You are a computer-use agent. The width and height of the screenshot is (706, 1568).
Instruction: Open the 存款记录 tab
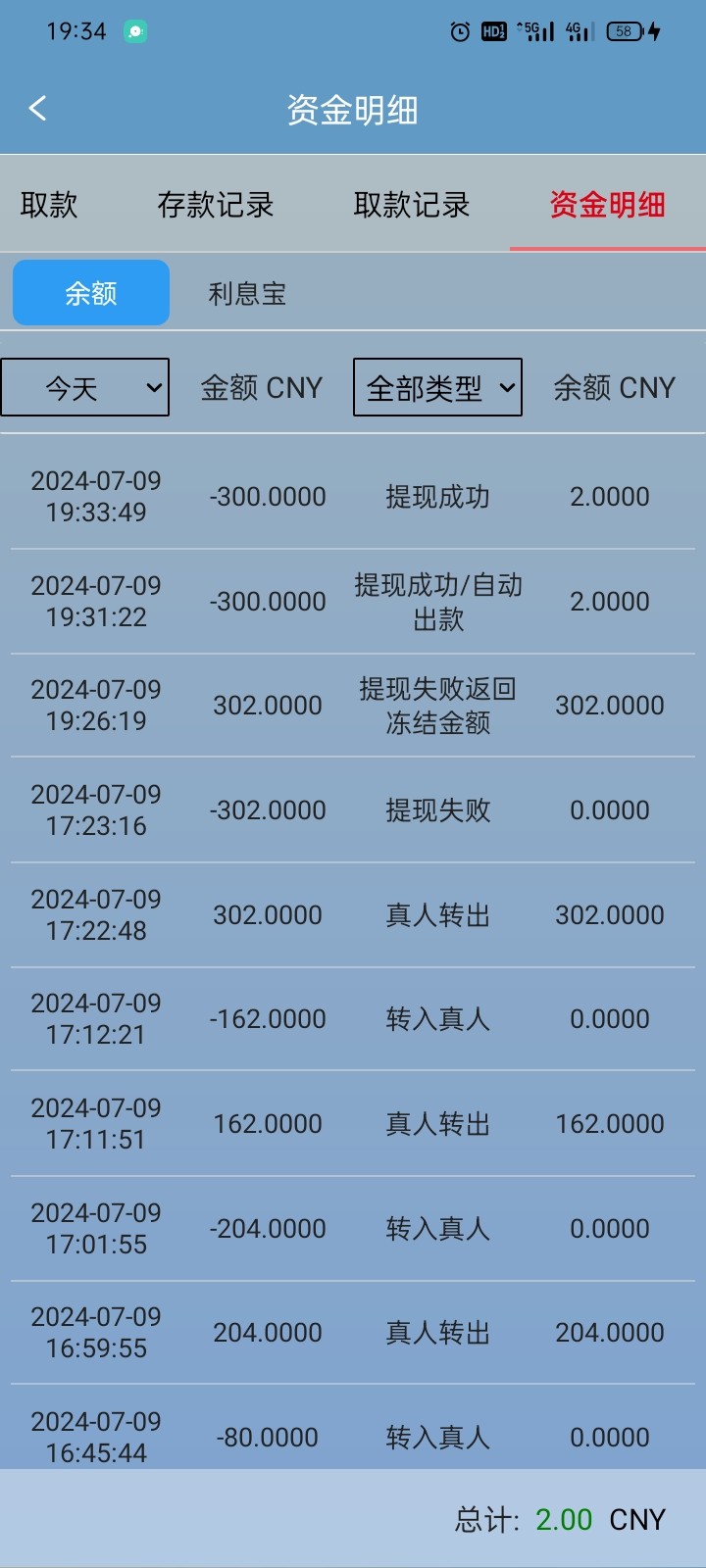point(216,205)
